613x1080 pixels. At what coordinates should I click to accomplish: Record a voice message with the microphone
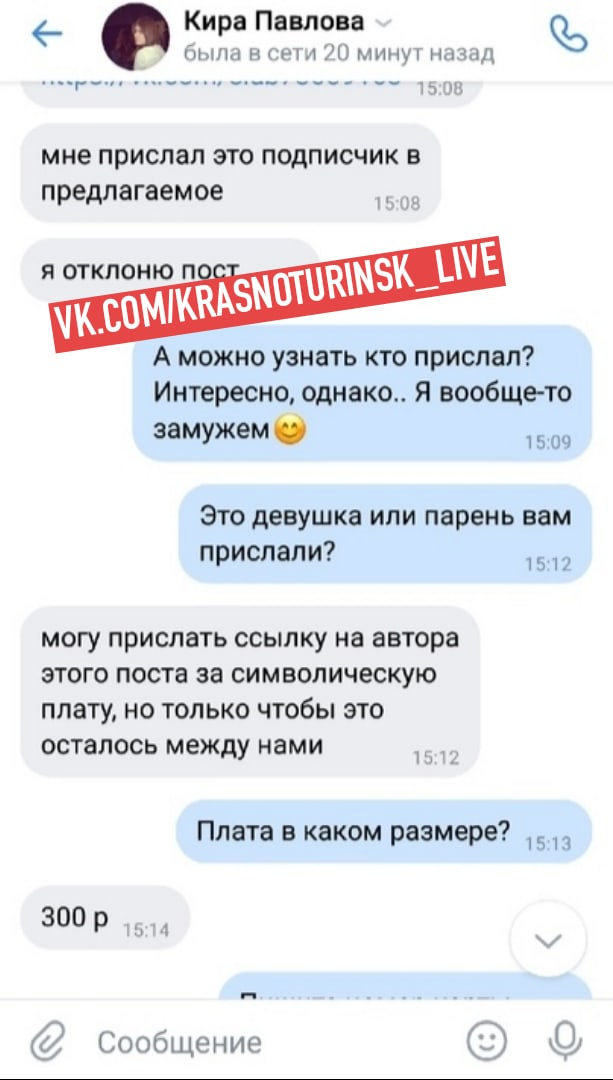[x=566, y=1041]
